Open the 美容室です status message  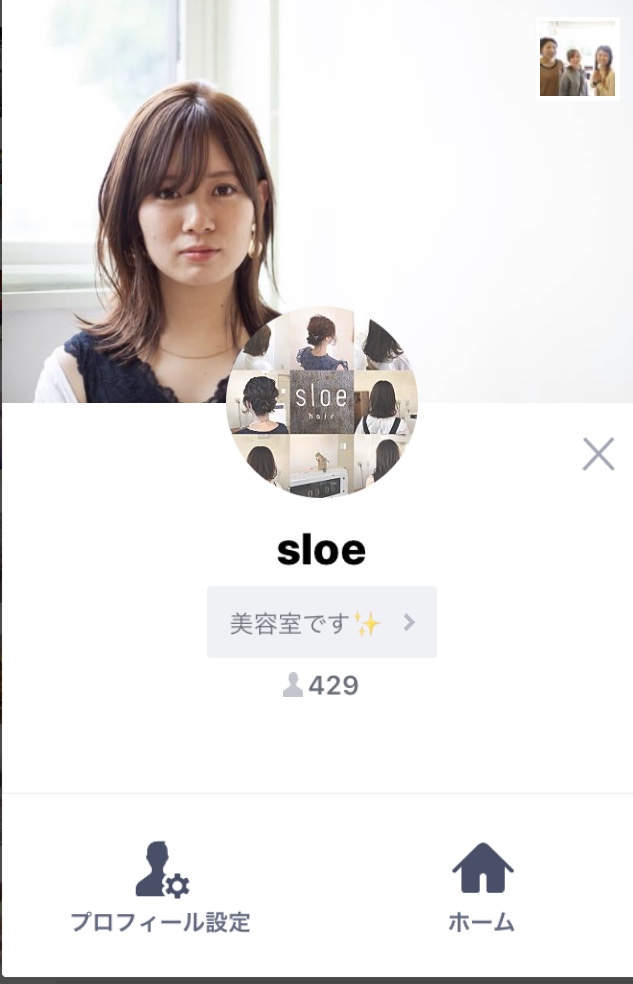(321, 622)
